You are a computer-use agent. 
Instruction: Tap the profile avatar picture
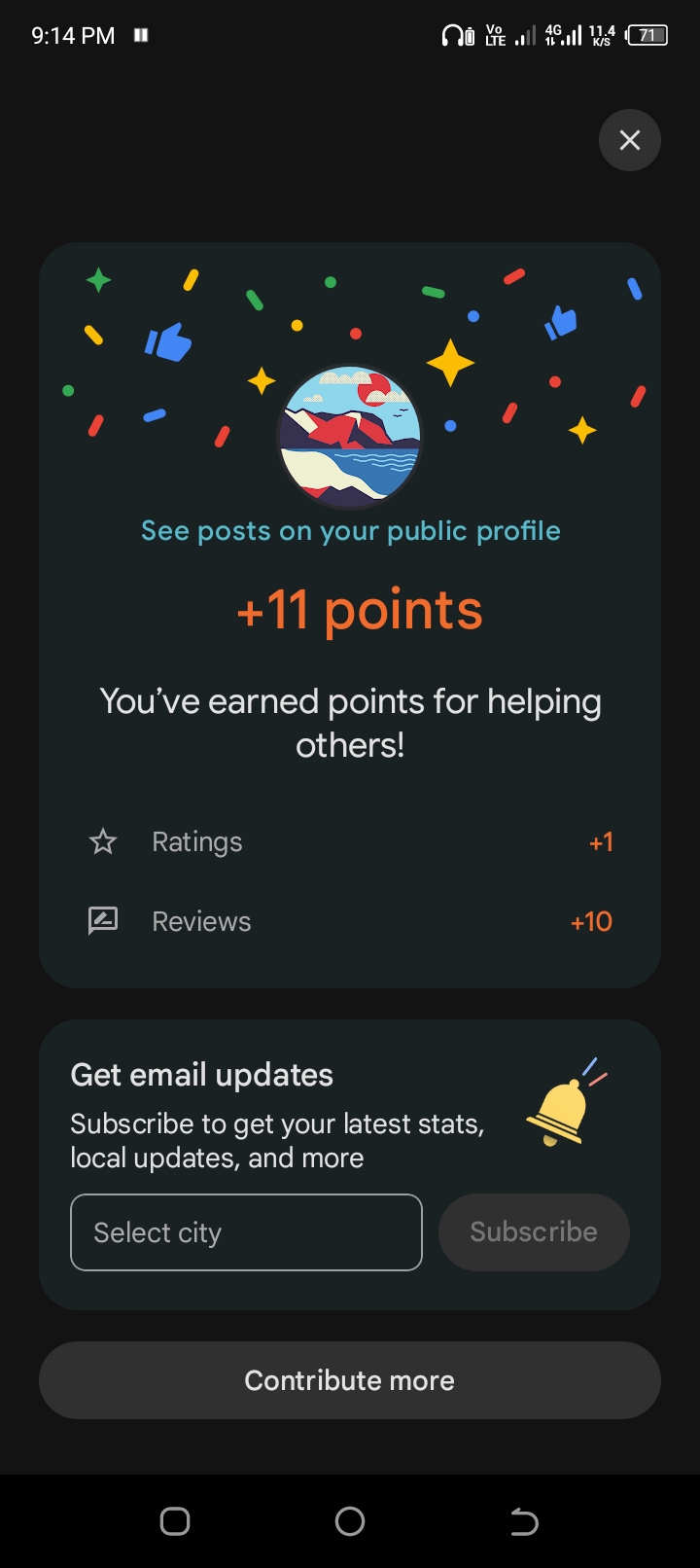350,435
